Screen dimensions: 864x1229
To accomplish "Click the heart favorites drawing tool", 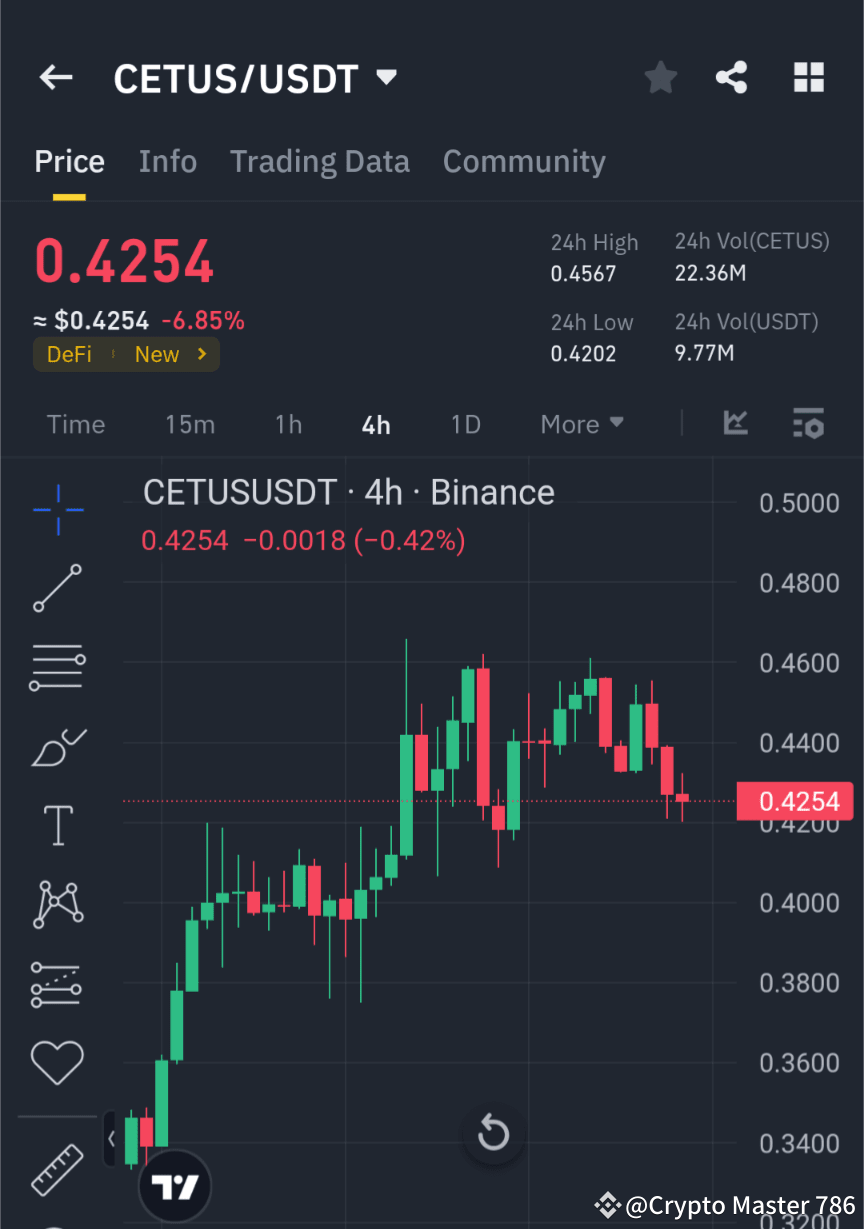I will click(57, 1062).
